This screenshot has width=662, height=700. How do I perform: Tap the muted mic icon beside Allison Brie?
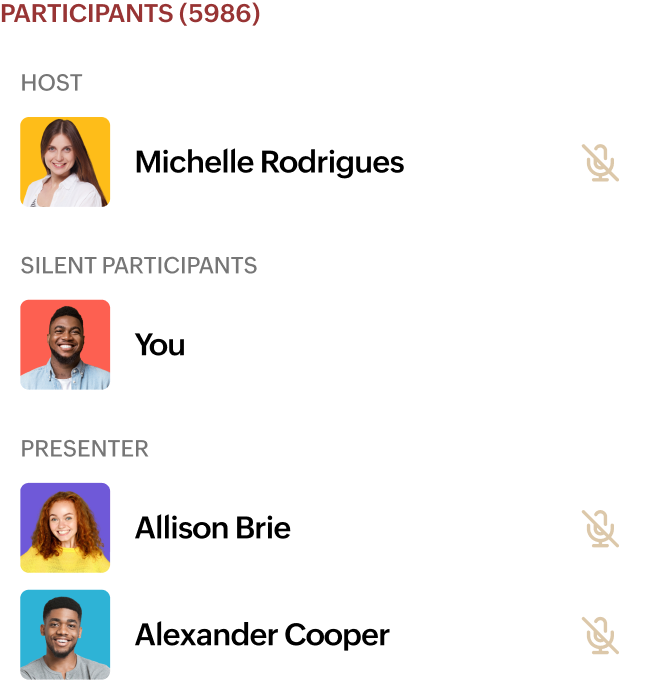(x=600, y=528)
